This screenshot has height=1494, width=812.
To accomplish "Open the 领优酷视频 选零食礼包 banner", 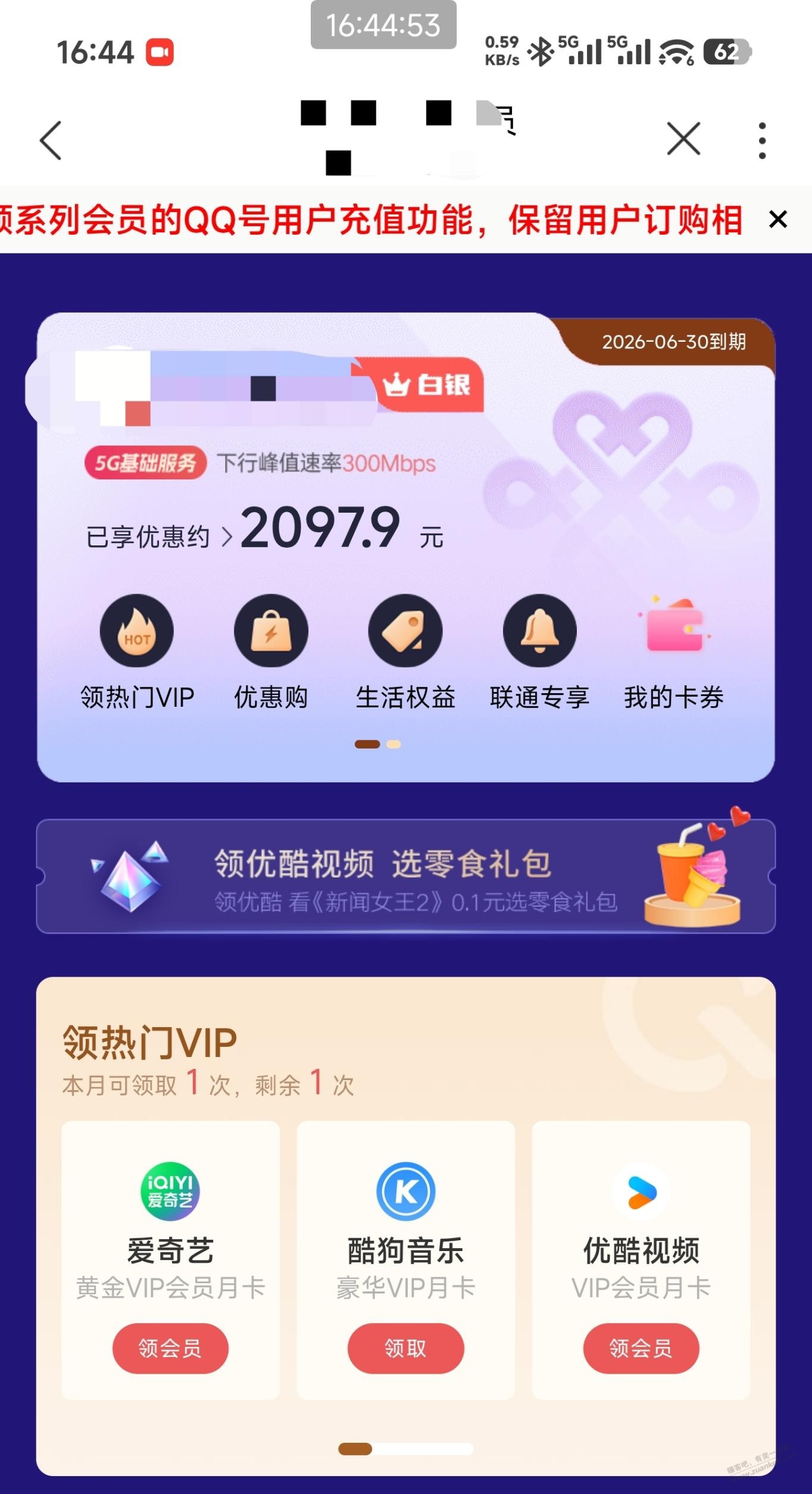I will click(405, 877).
